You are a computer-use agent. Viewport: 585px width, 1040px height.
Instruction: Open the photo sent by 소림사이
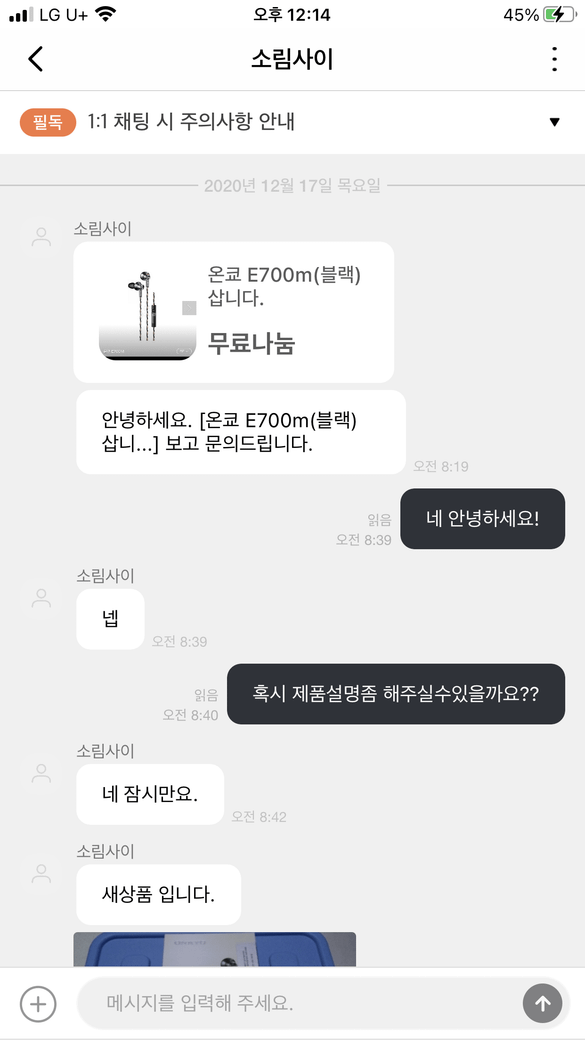pos(214,949)
